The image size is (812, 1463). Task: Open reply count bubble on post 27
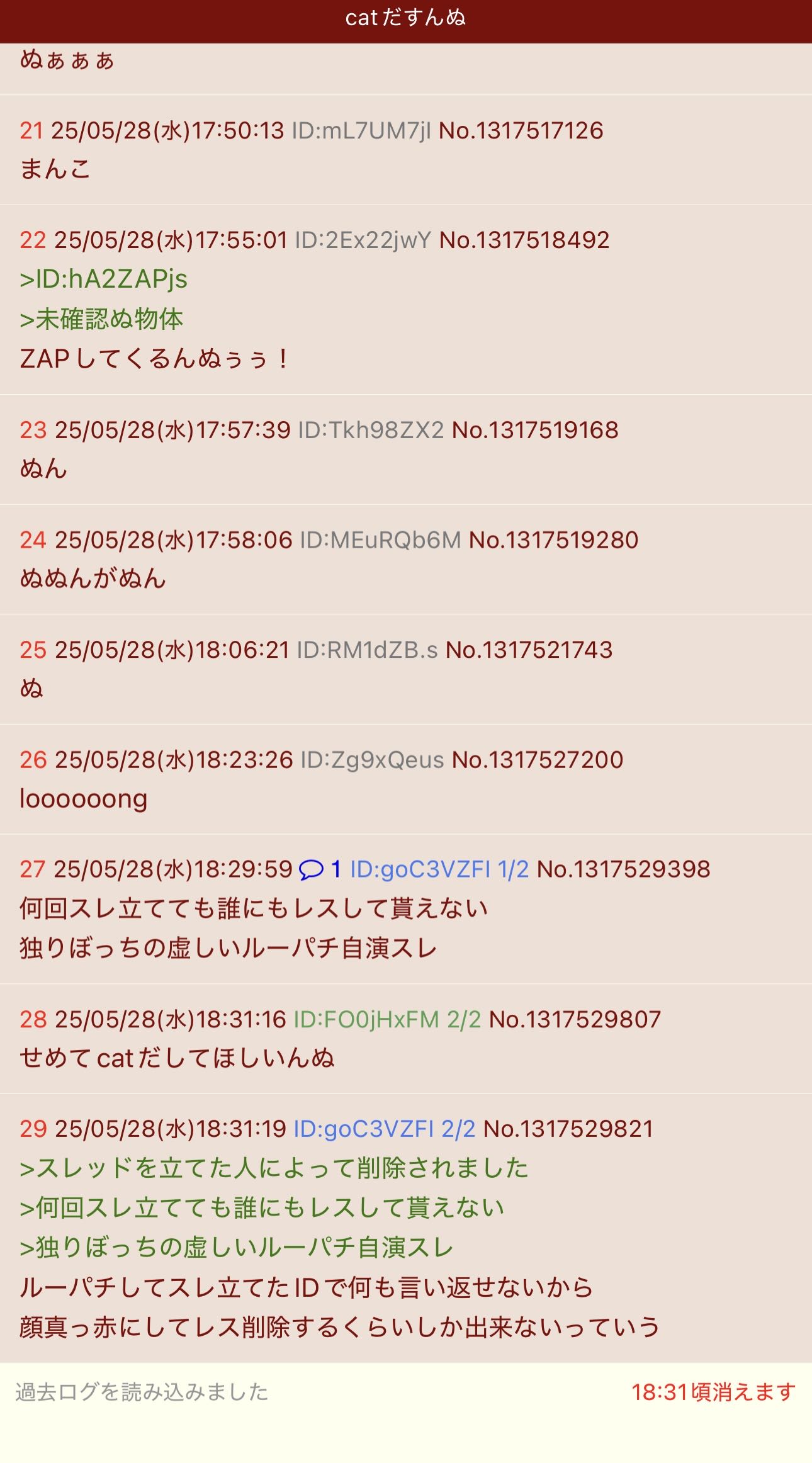click(x=320, y=869)
